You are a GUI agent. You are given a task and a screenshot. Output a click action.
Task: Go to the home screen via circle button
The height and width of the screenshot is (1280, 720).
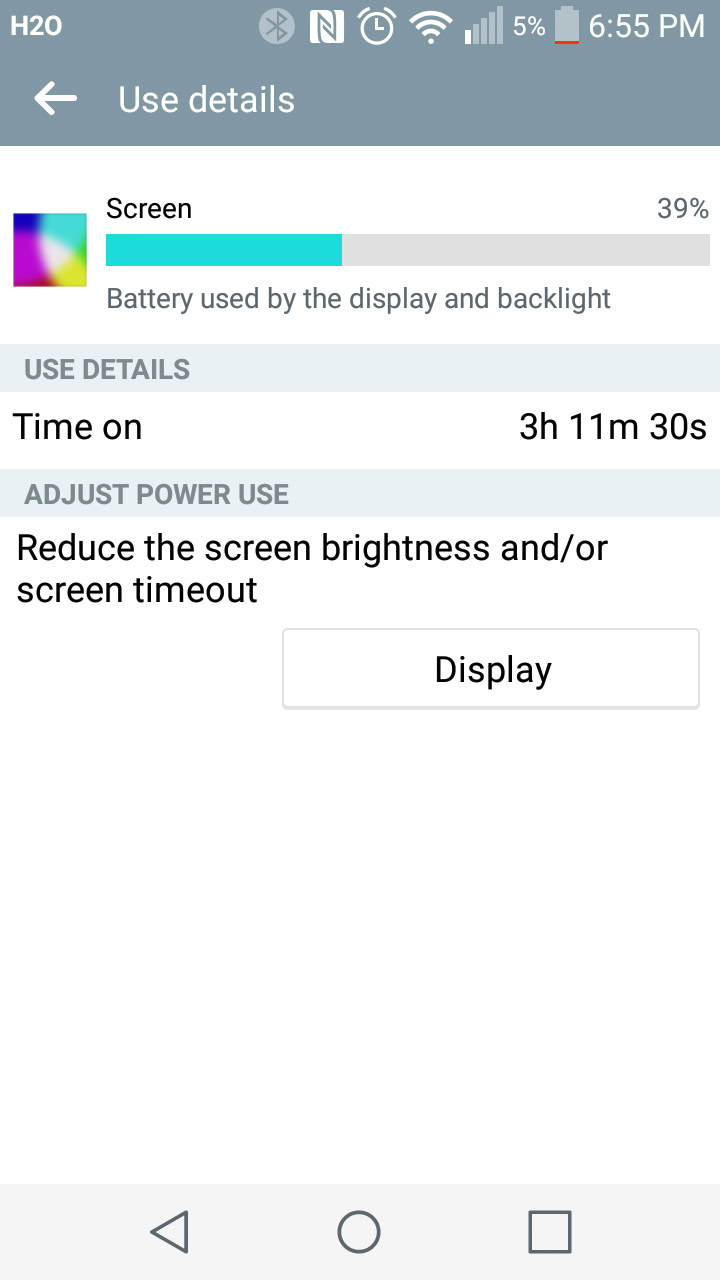tap(359, 1232)
